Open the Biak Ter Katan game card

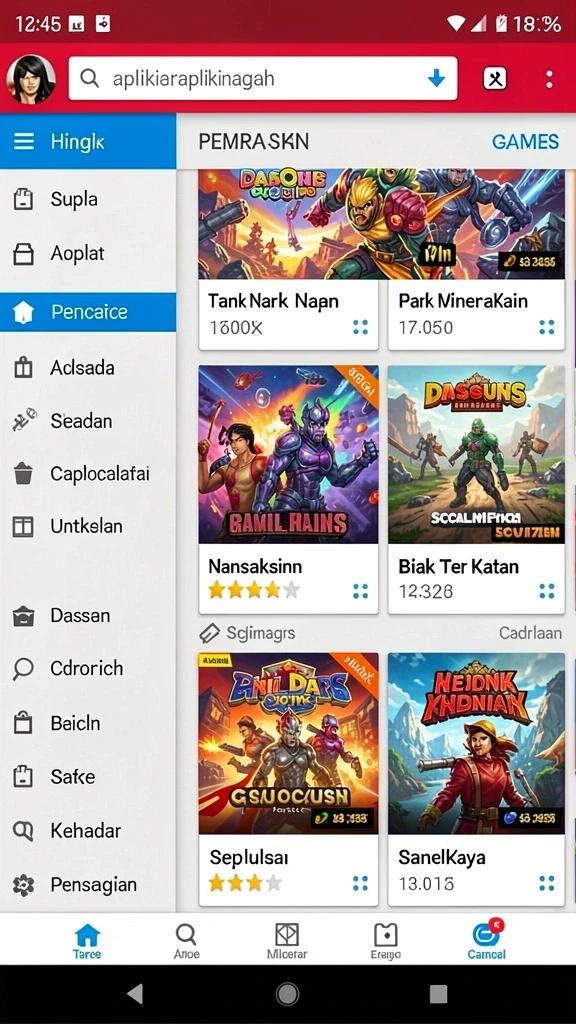click(x=476, y=489)
